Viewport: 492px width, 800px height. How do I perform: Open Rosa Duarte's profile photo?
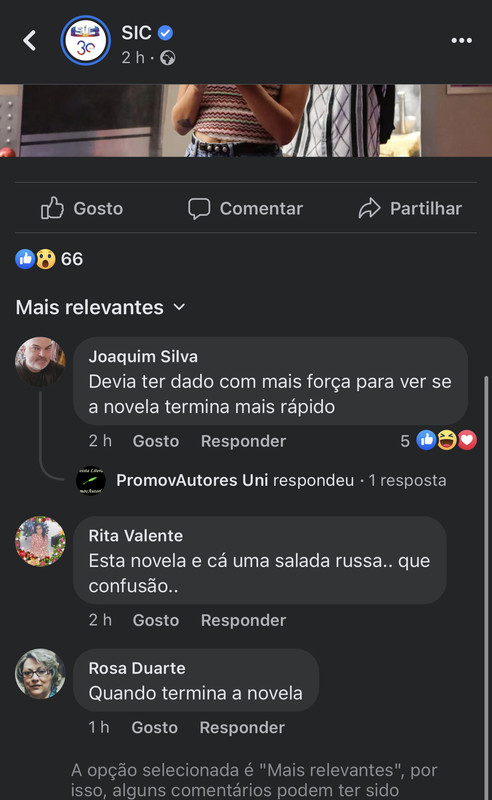[40, 673]
